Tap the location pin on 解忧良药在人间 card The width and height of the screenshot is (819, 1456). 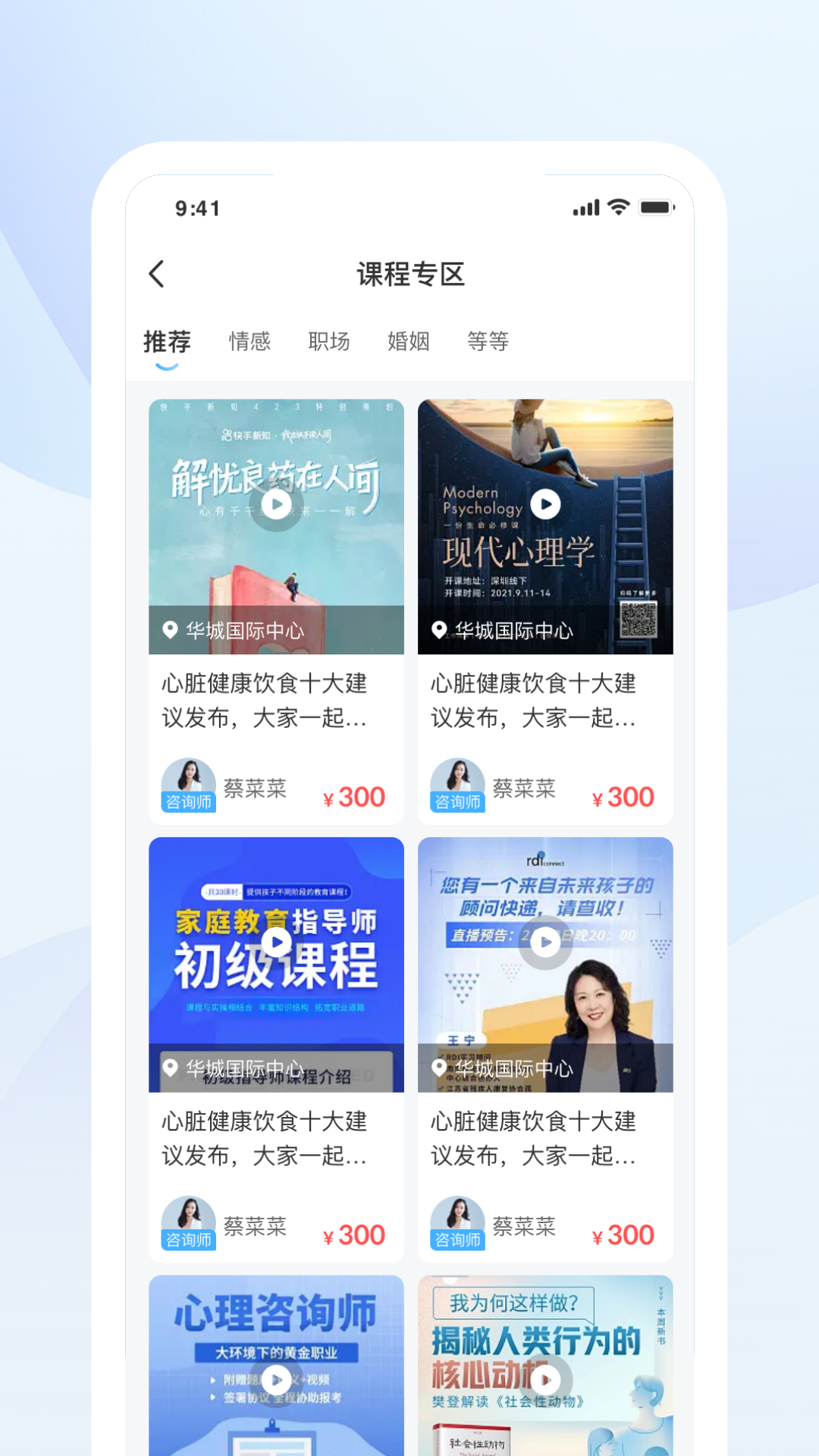(170, 629)
